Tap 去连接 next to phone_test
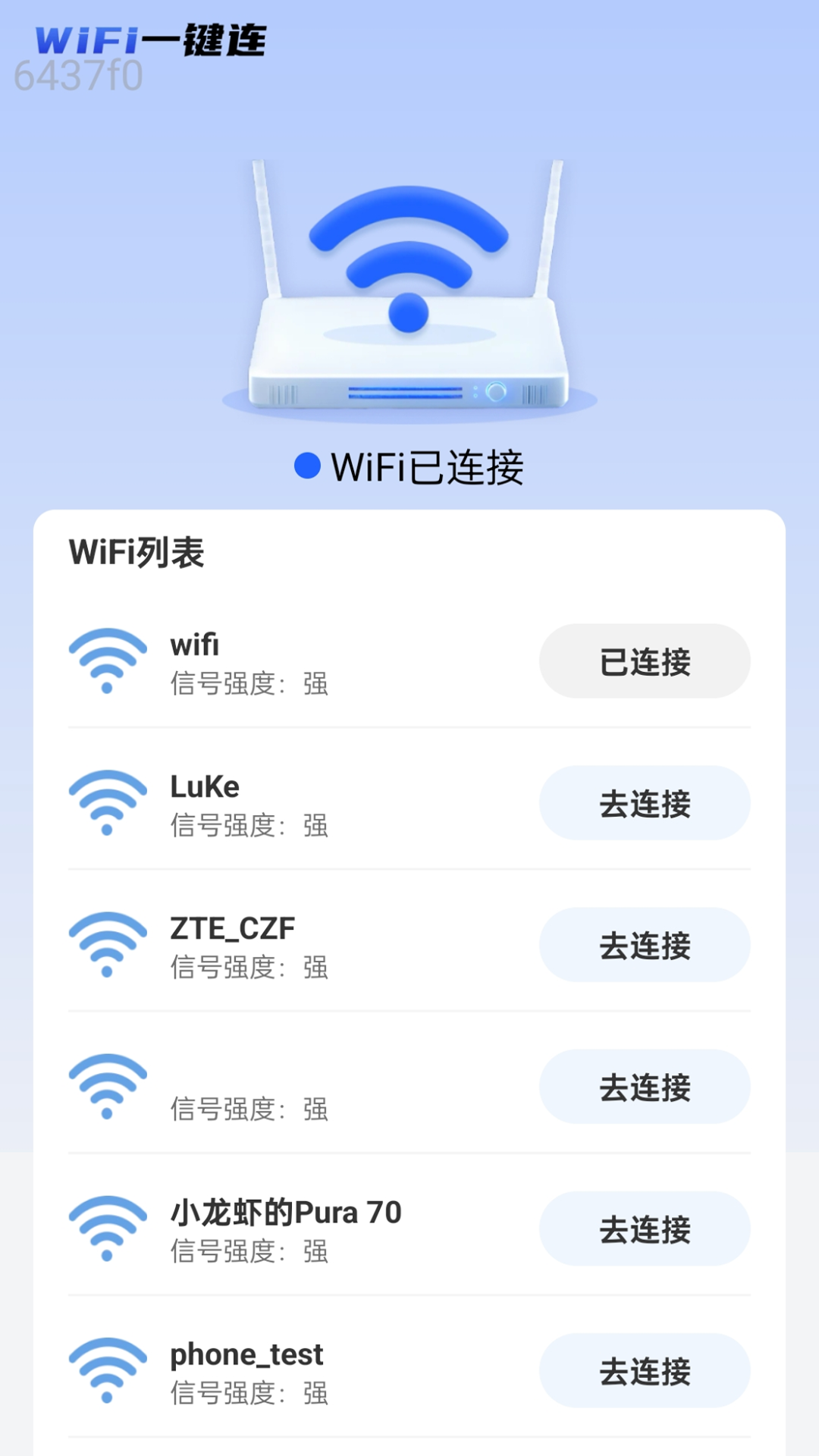This screenshot has width=819, height=1456. click(x=644, y=1370)
